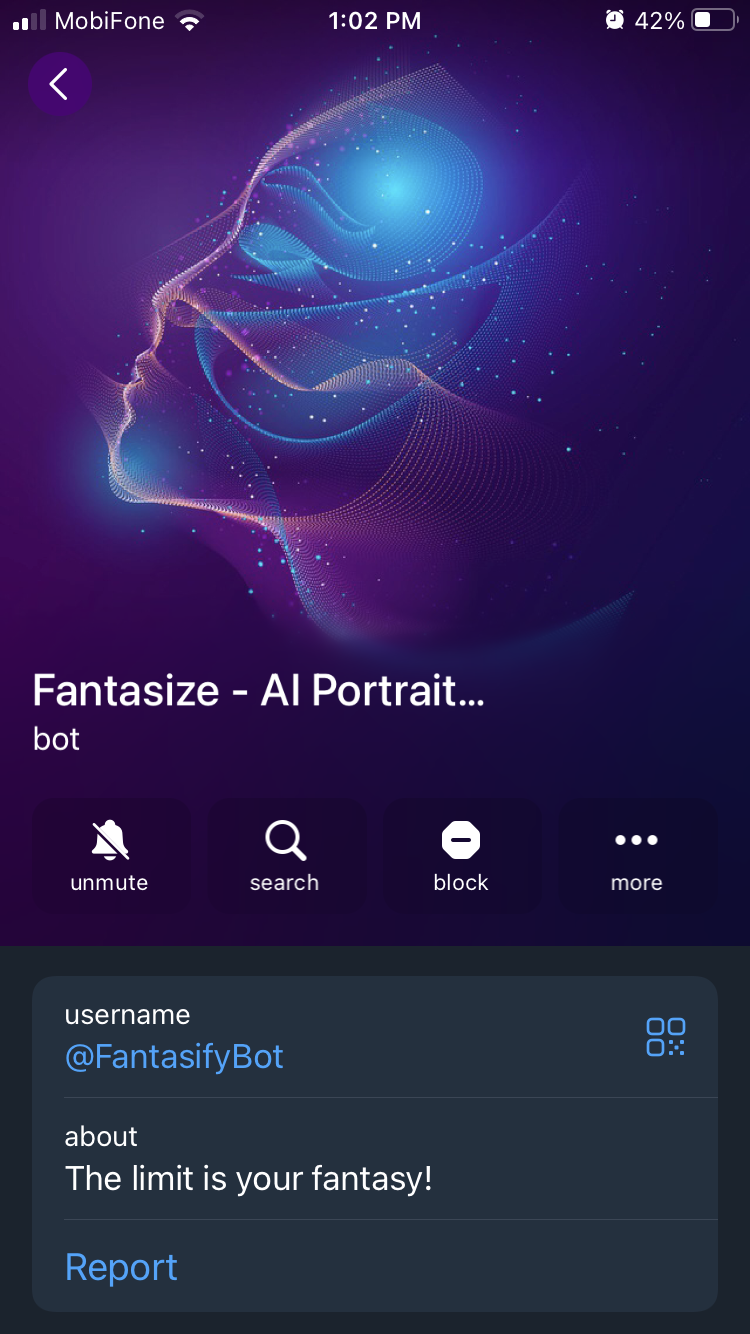Open the QR code icon beside username
This screenshot has height=1334, width=750.
tap(665, 1037)
